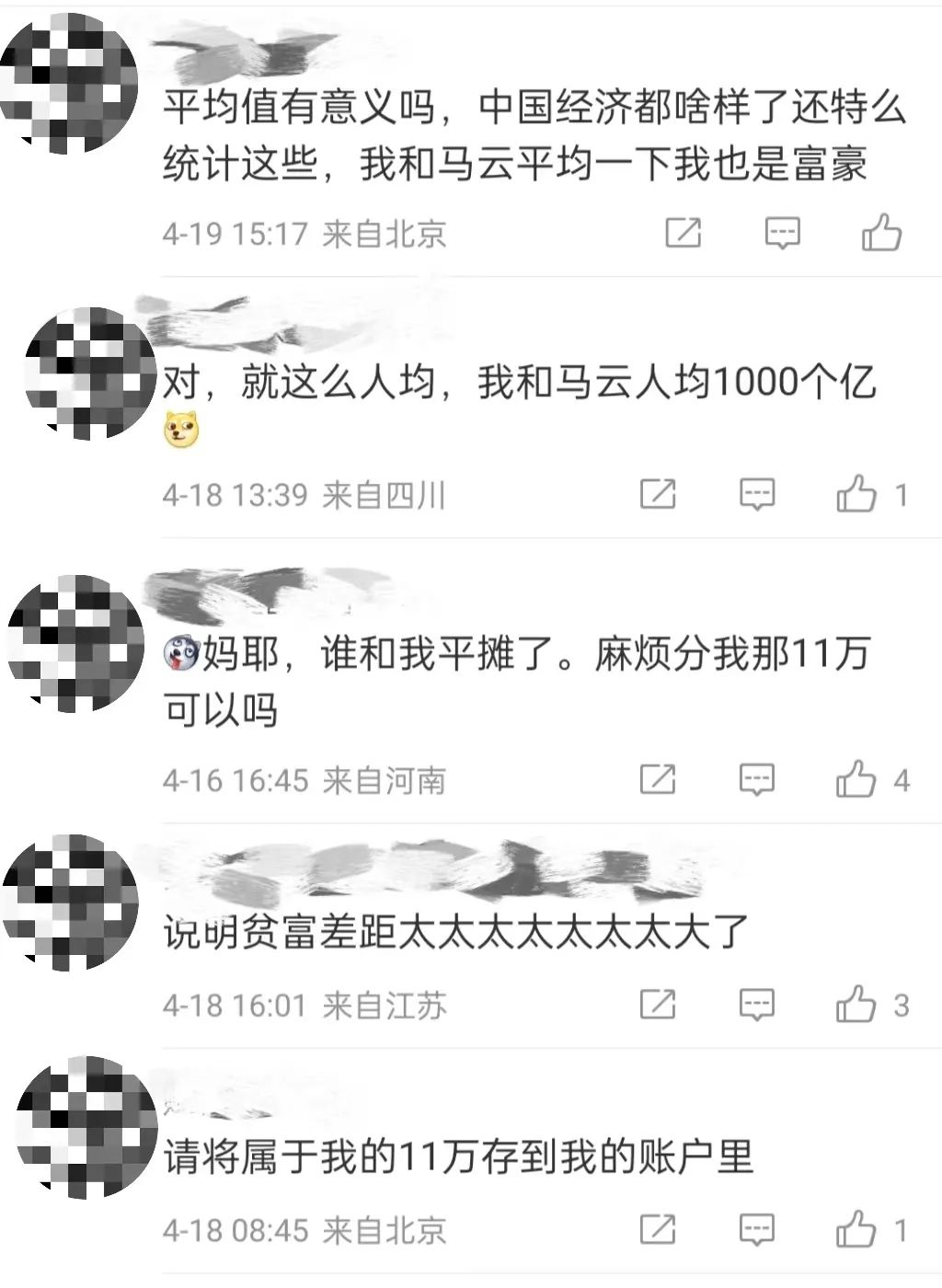The height and width of the screenshot is (1288, 942).
Task: Like the 贫富差距 comment from 江苏
Action: [x=856, y=1004]
